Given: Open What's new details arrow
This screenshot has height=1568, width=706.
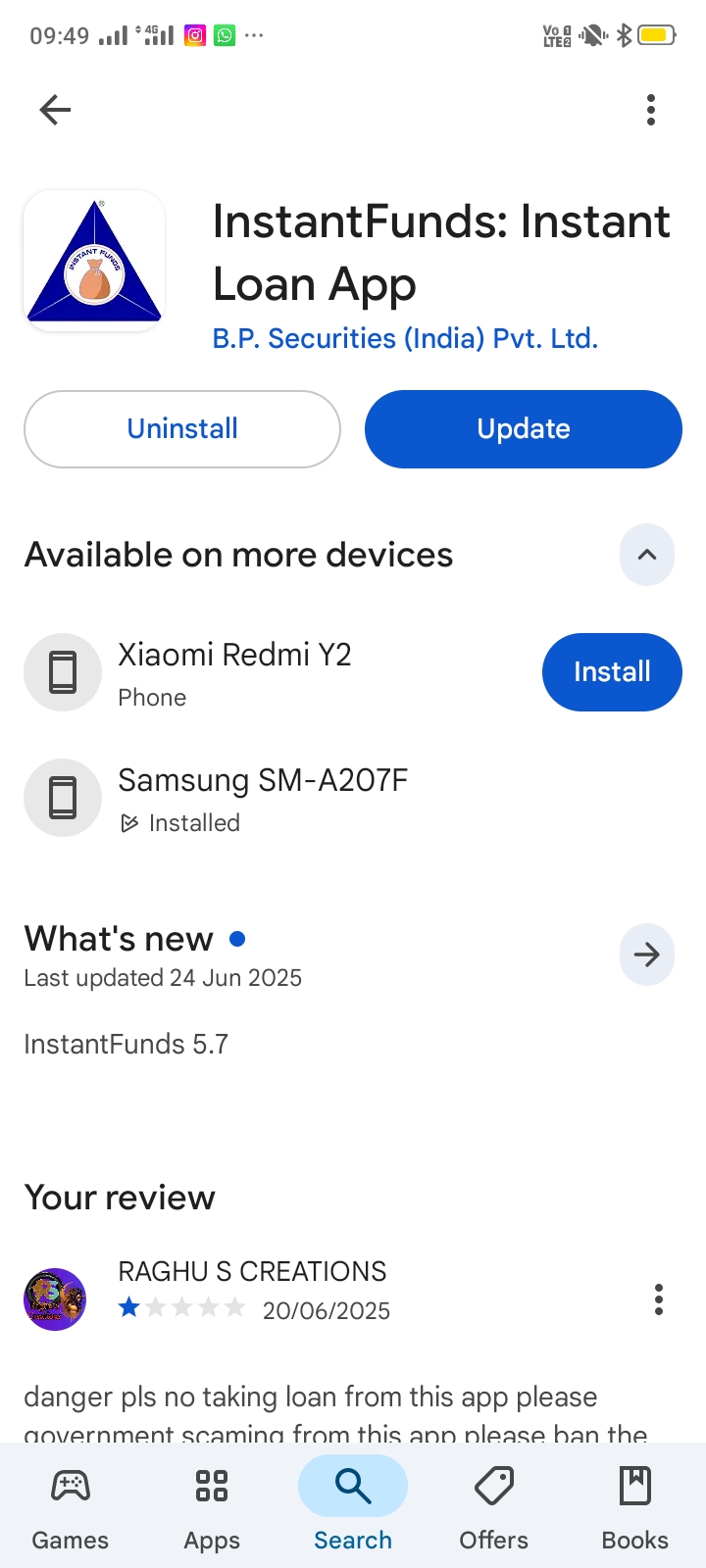Looking at the screenshot, I should click(647, 955).
